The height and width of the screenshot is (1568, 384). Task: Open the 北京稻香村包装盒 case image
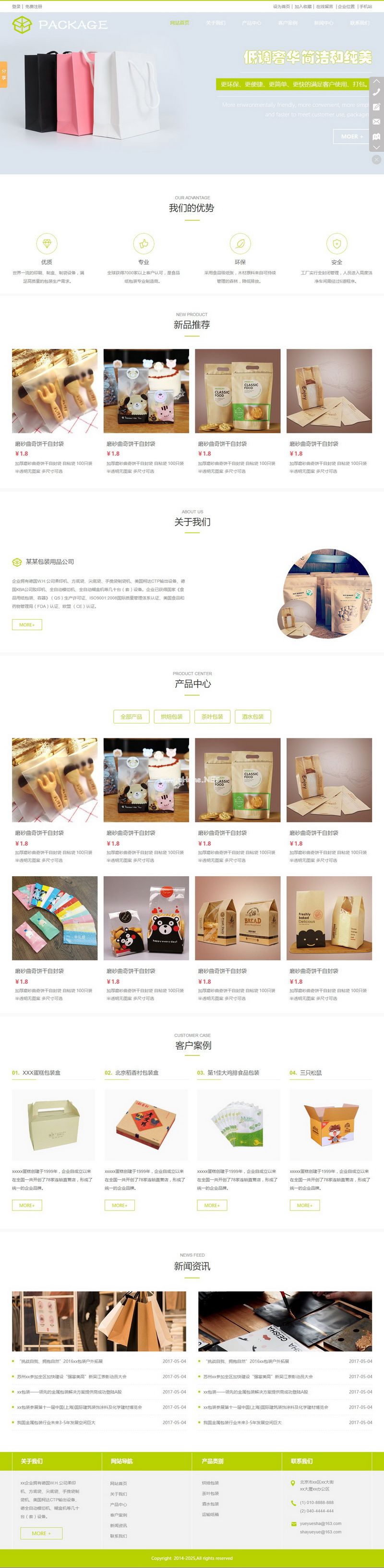pyautogui.click(x=146, y=1126)
